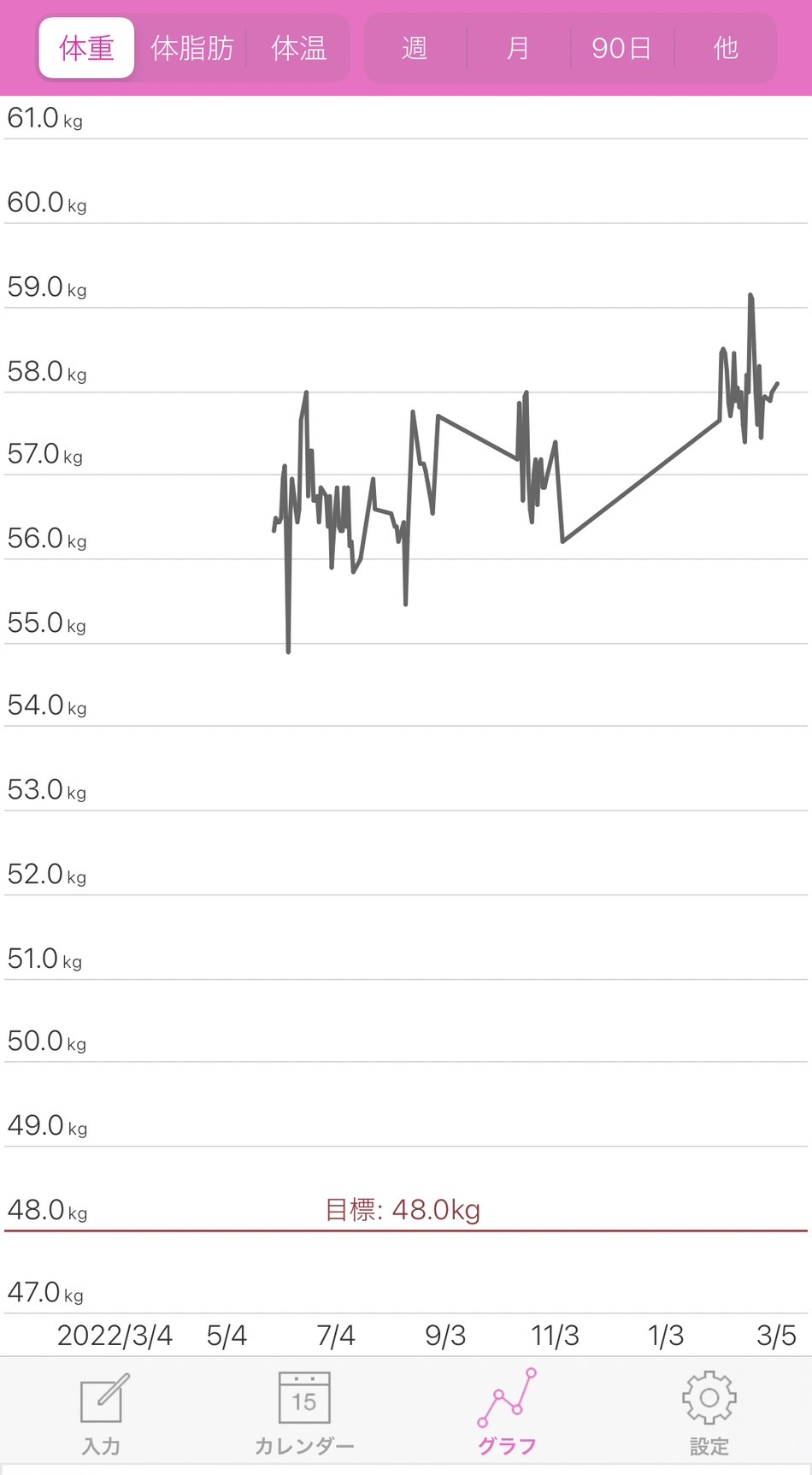Open the 入力 input tab

tap(103, 1413)
